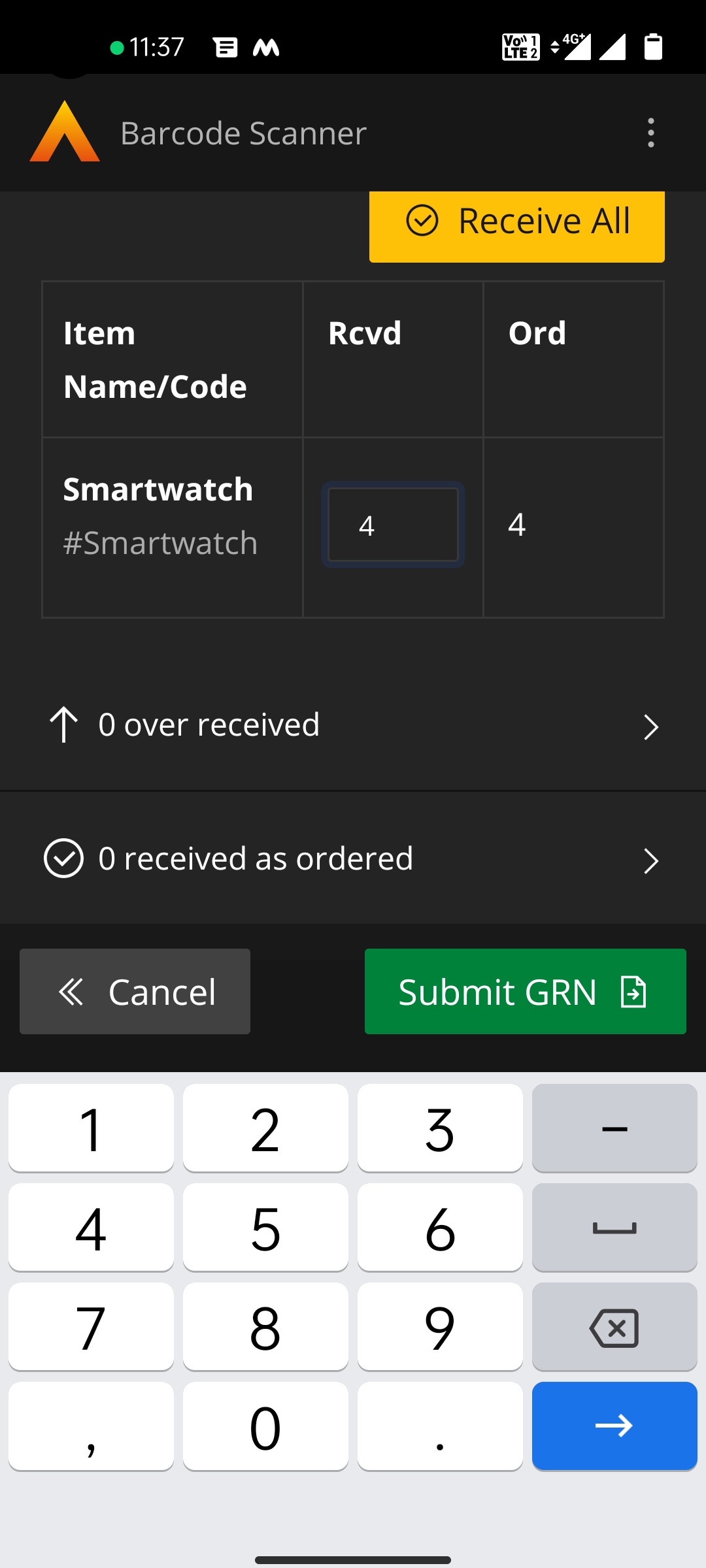Tap the Receive All button
Screen dimensions: 706x1568
point(516,224)
